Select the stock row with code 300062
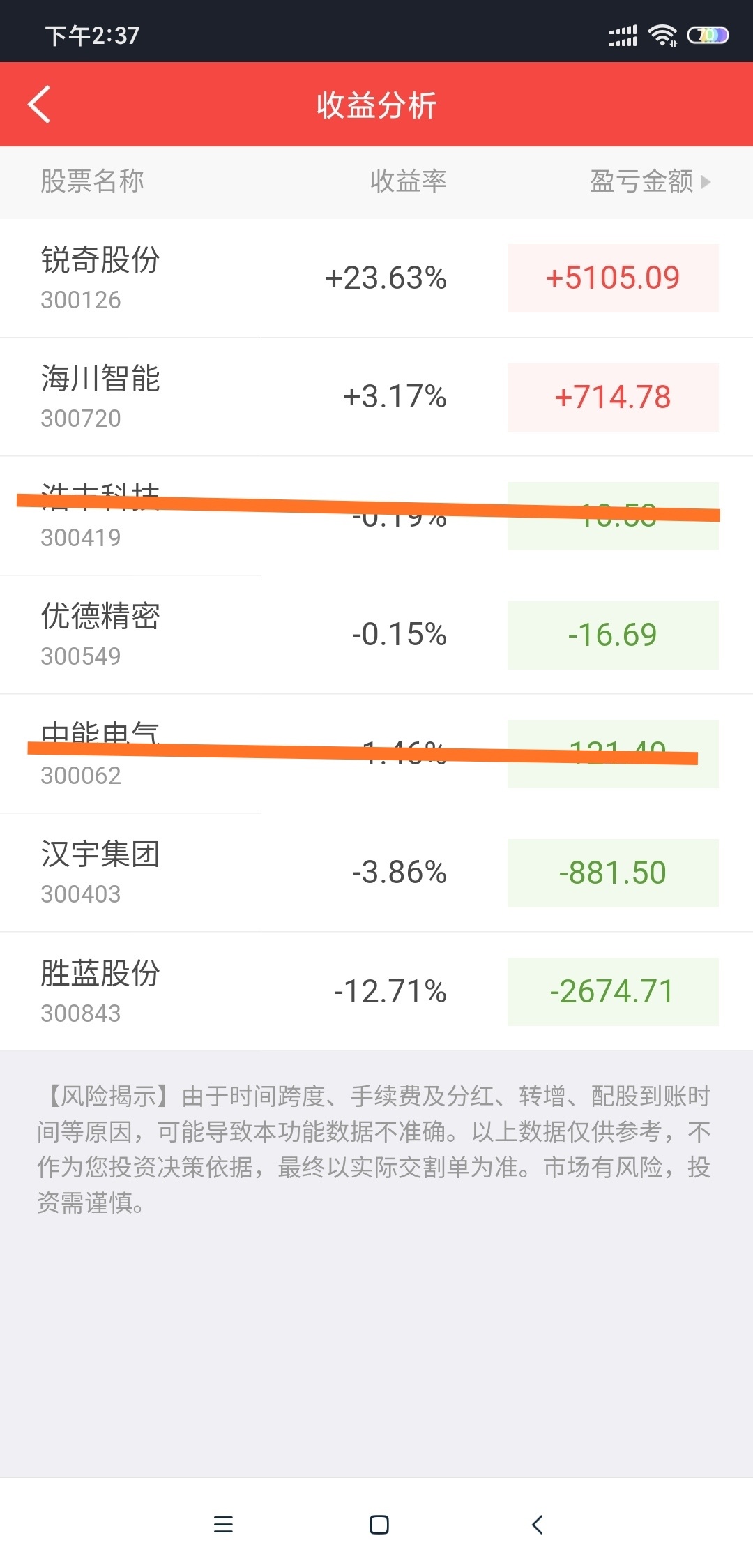This screenshot has height=1568, width=753. (x=376, y=754)
